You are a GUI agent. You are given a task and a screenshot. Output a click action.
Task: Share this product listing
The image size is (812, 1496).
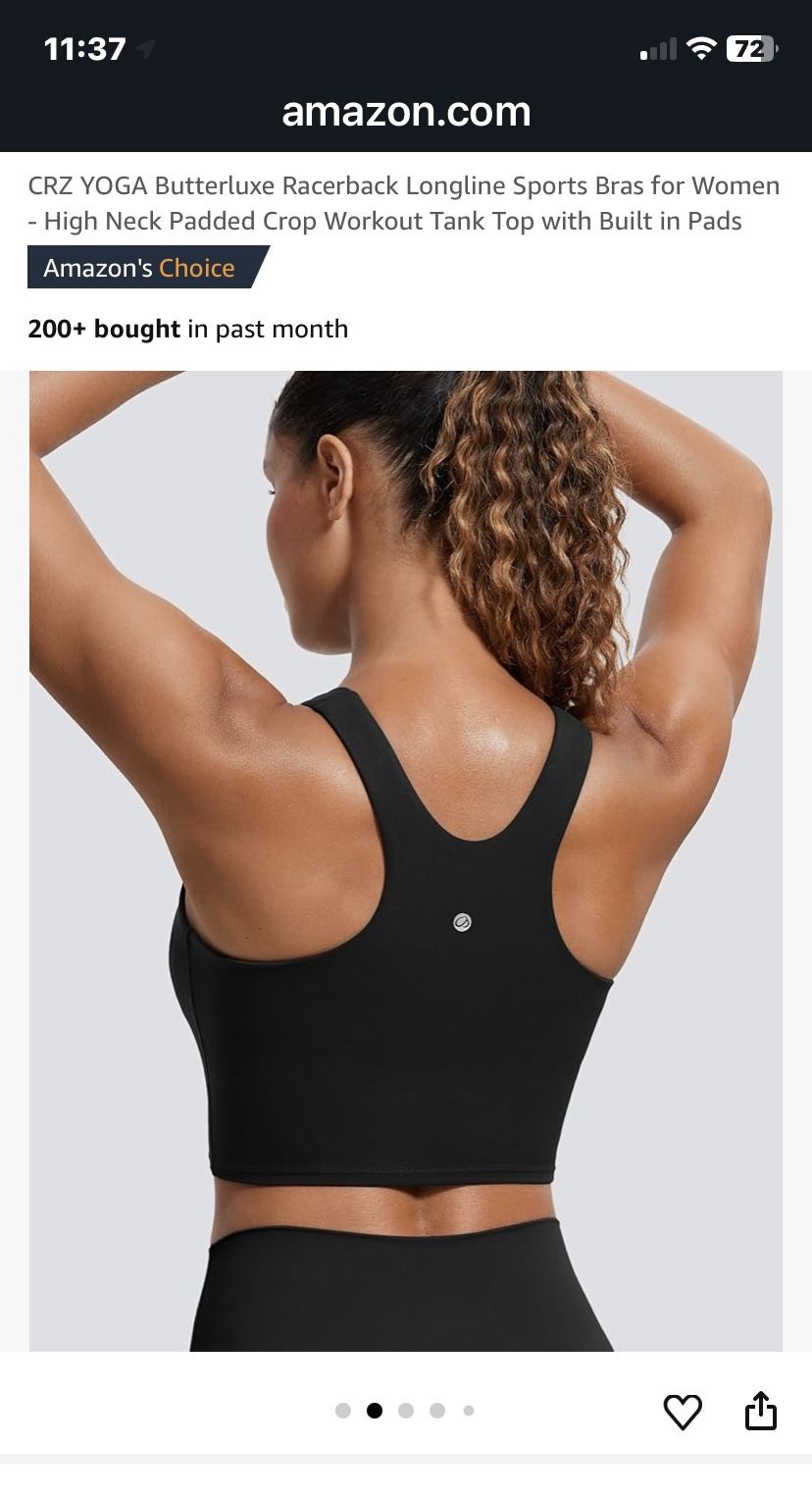(x=761, y=1411)
